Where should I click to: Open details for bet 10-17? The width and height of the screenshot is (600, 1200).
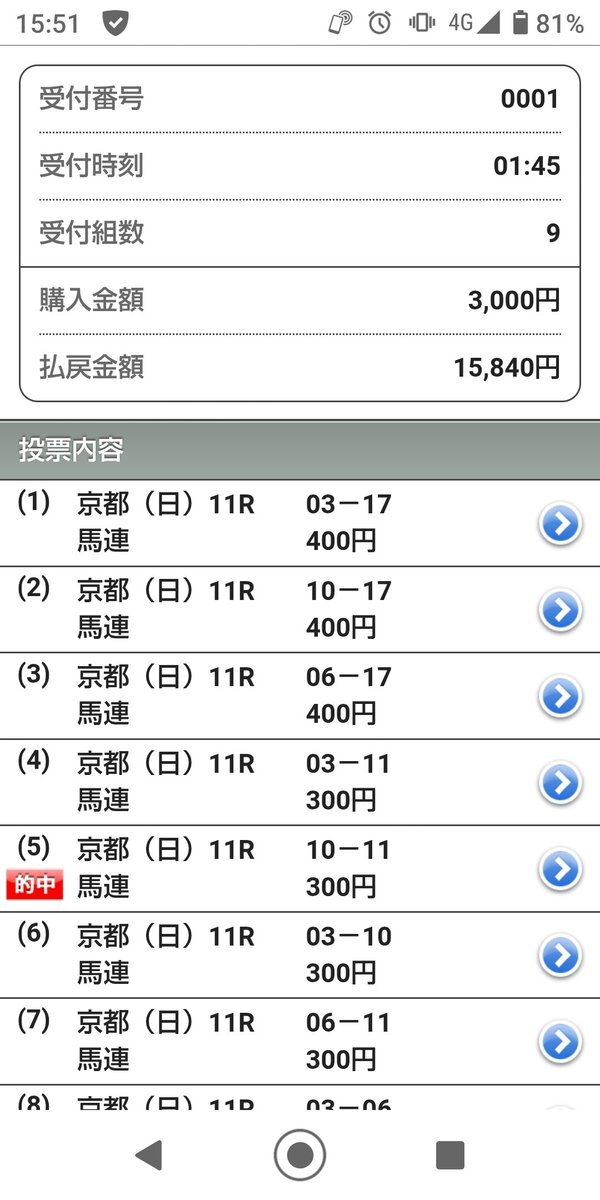[560, 610]
